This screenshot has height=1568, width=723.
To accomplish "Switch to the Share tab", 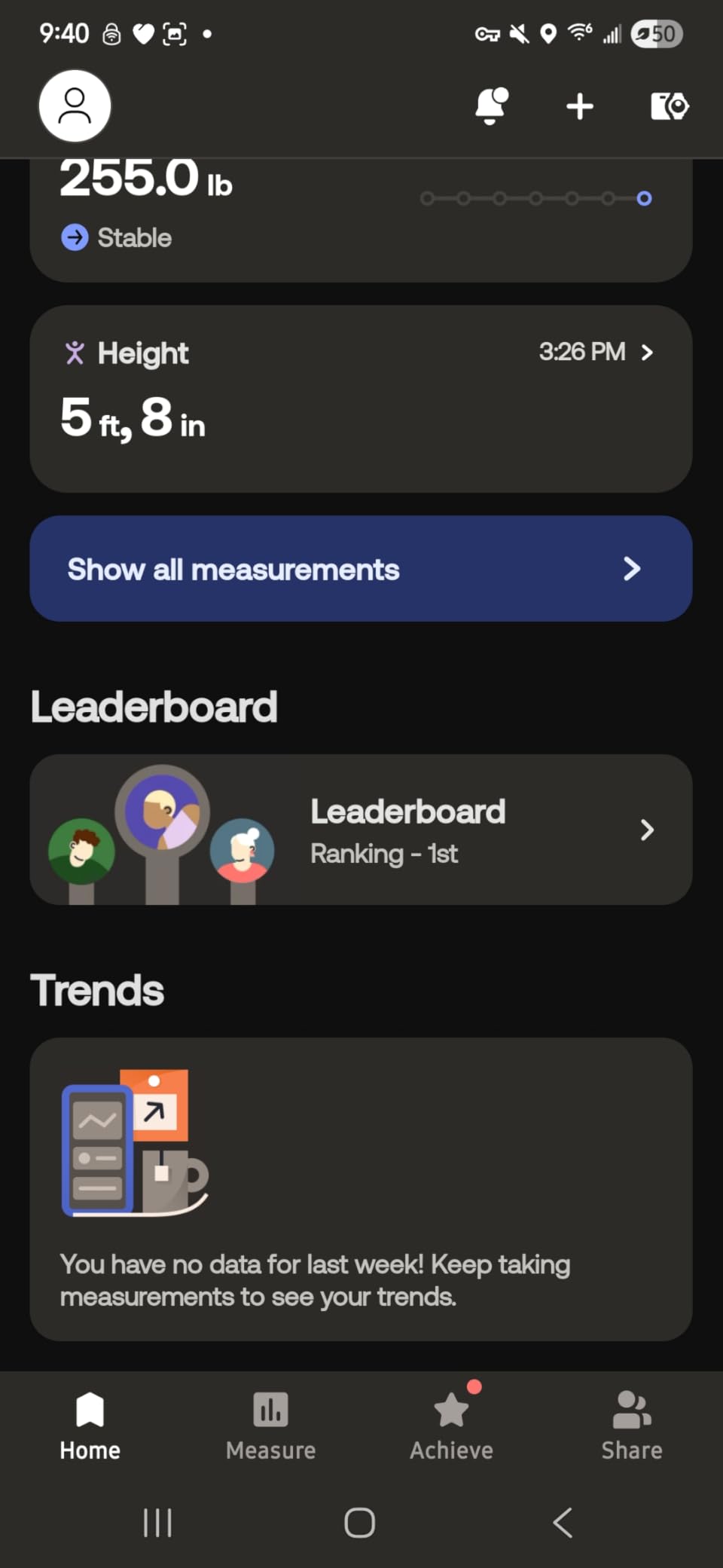I will coord(631,1426).
